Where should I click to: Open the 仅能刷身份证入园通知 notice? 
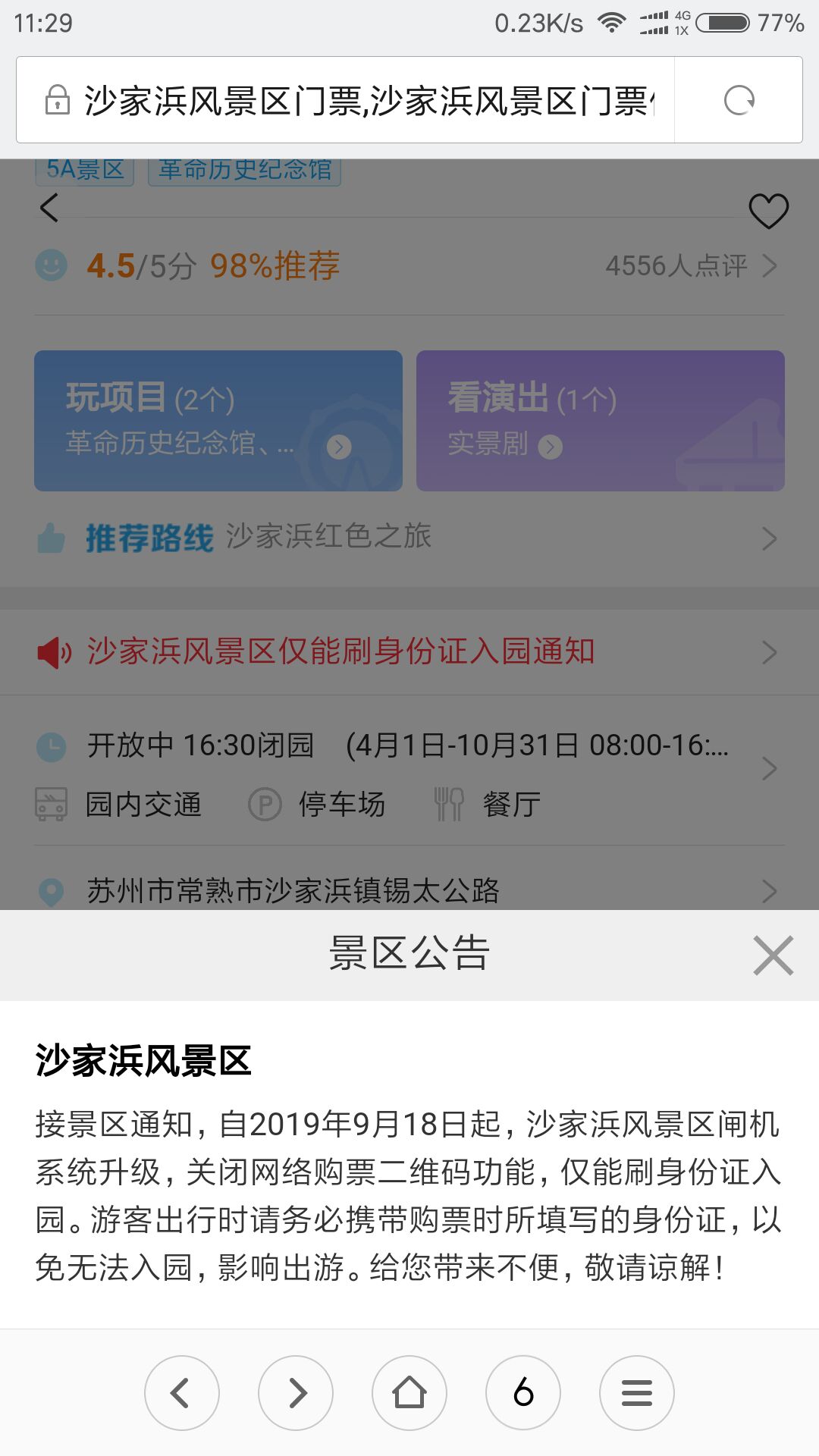click(x=409, y=652)
